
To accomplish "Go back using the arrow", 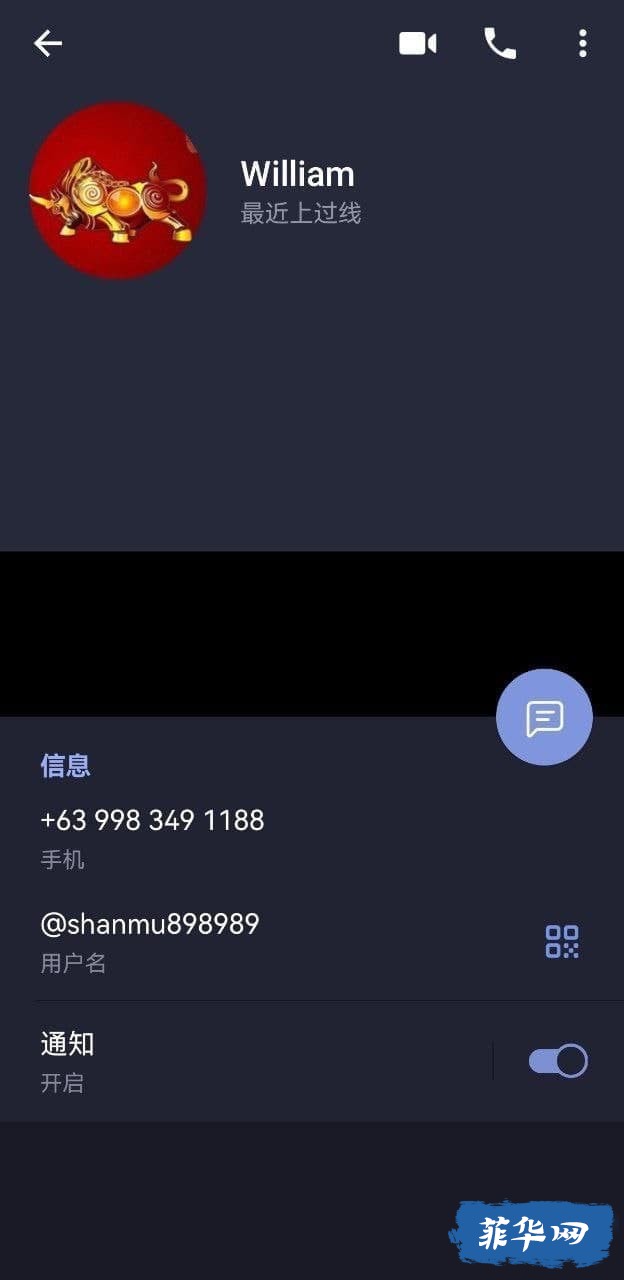I will tap(48, 43).
